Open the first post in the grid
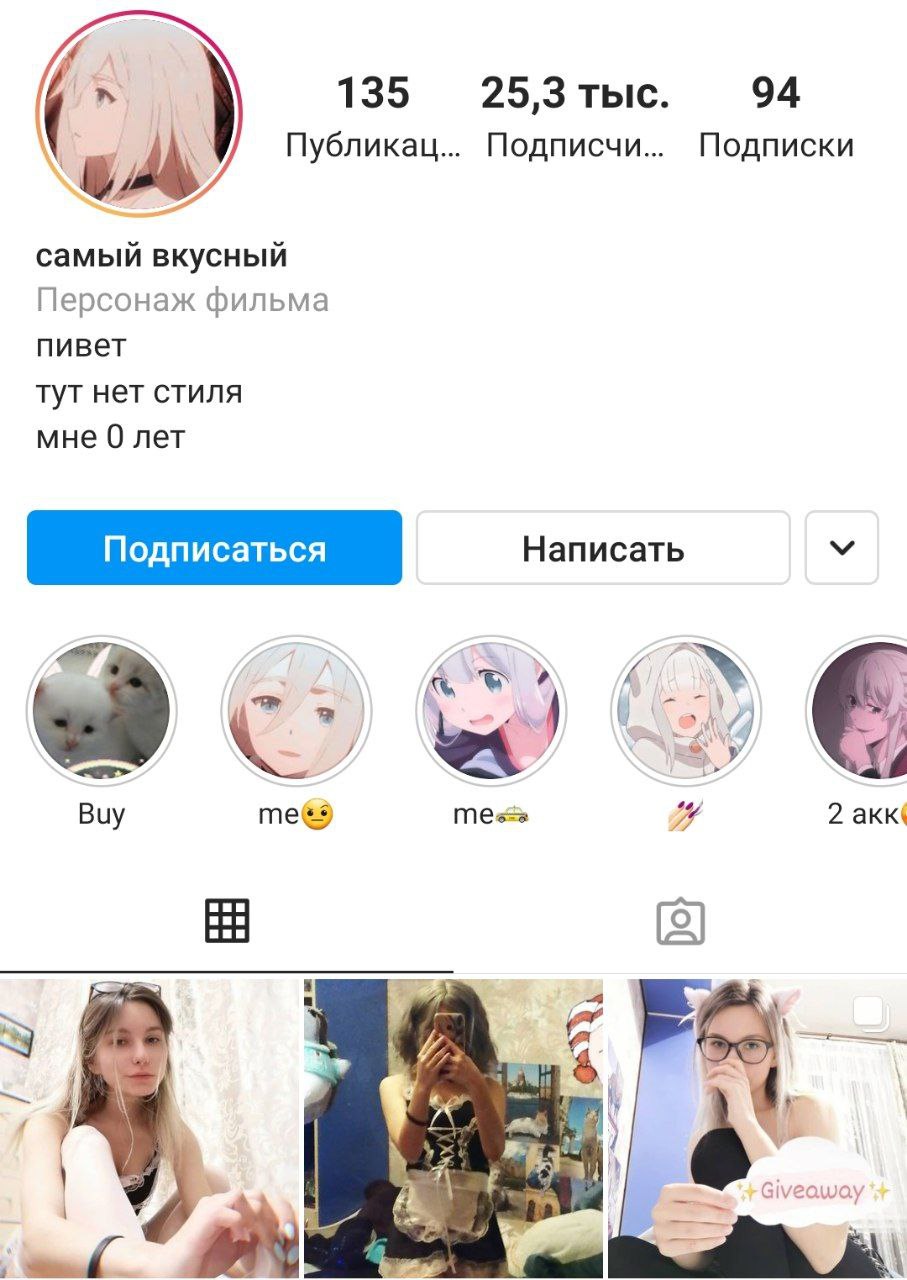This screenshot has width=907, height=1280. pos(149,1128)
